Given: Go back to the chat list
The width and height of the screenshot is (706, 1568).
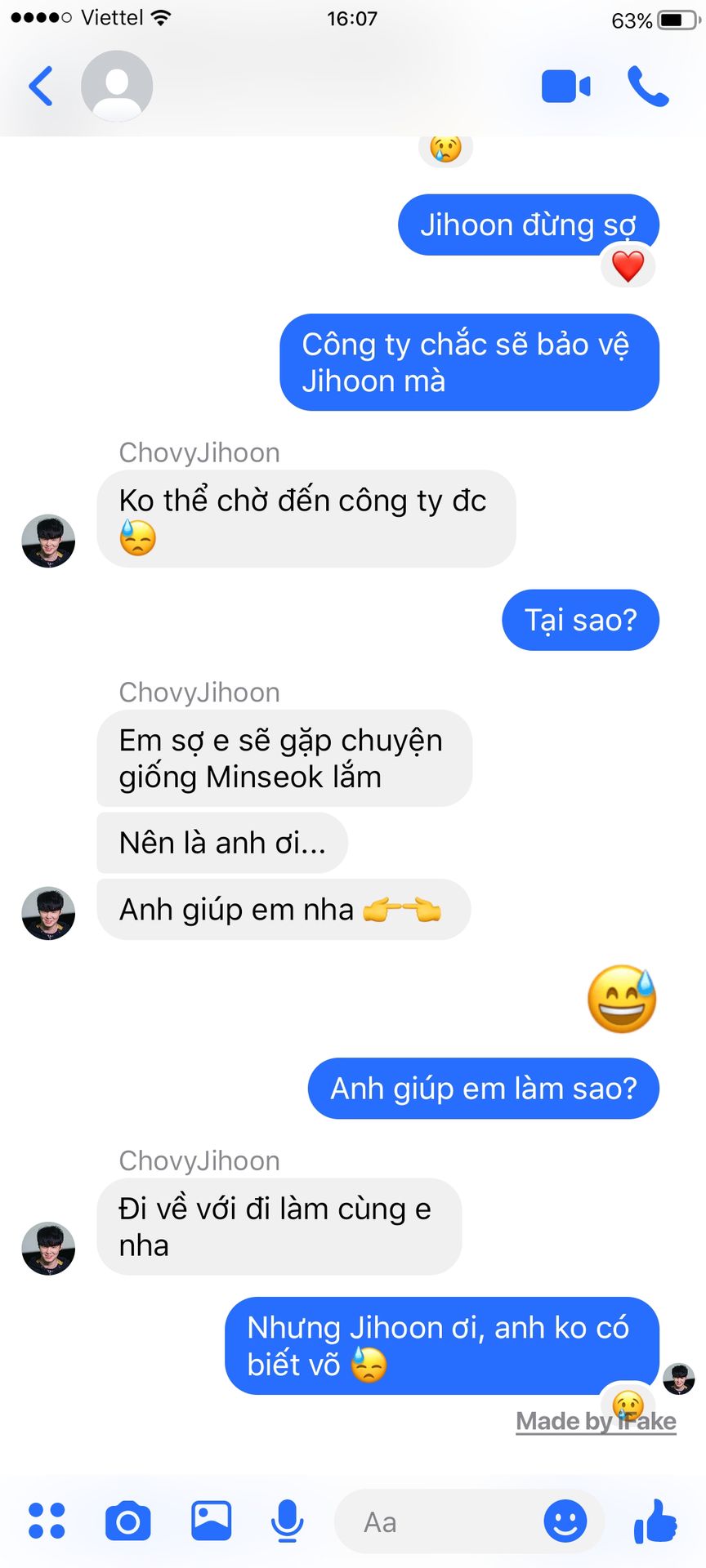Looking at the screenshot, I should point(41,86).
